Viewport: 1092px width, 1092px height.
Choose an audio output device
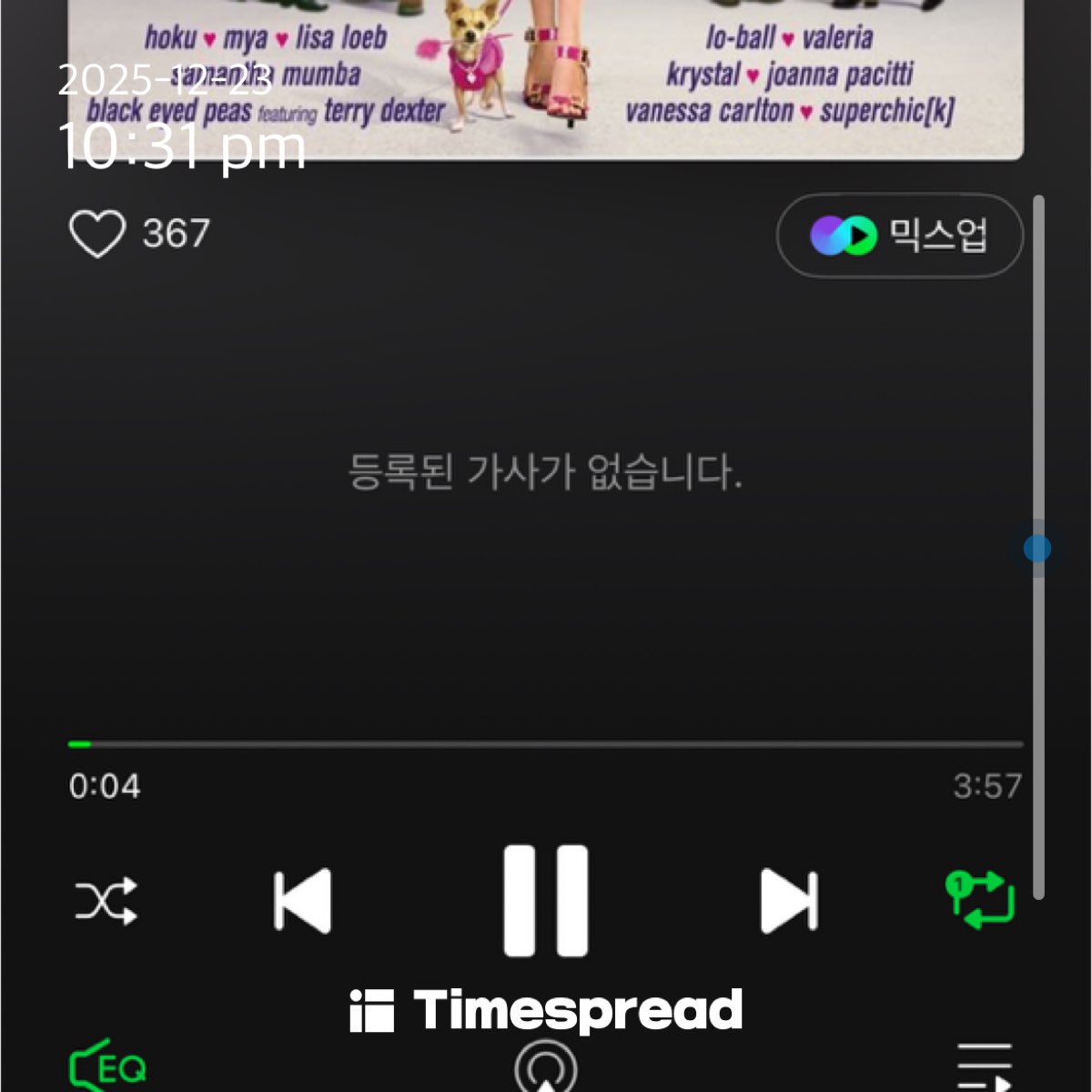[x=546, y=1068]
